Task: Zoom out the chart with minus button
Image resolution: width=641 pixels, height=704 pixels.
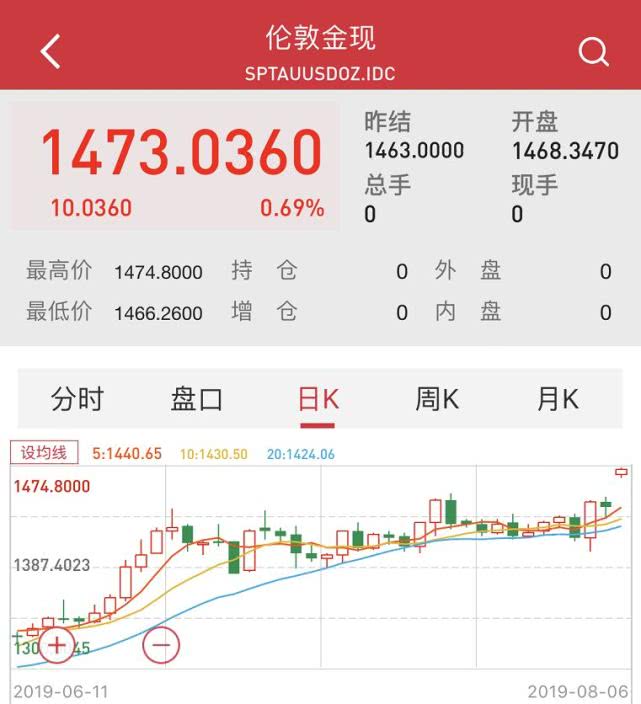Action: [x=161, y=645]
